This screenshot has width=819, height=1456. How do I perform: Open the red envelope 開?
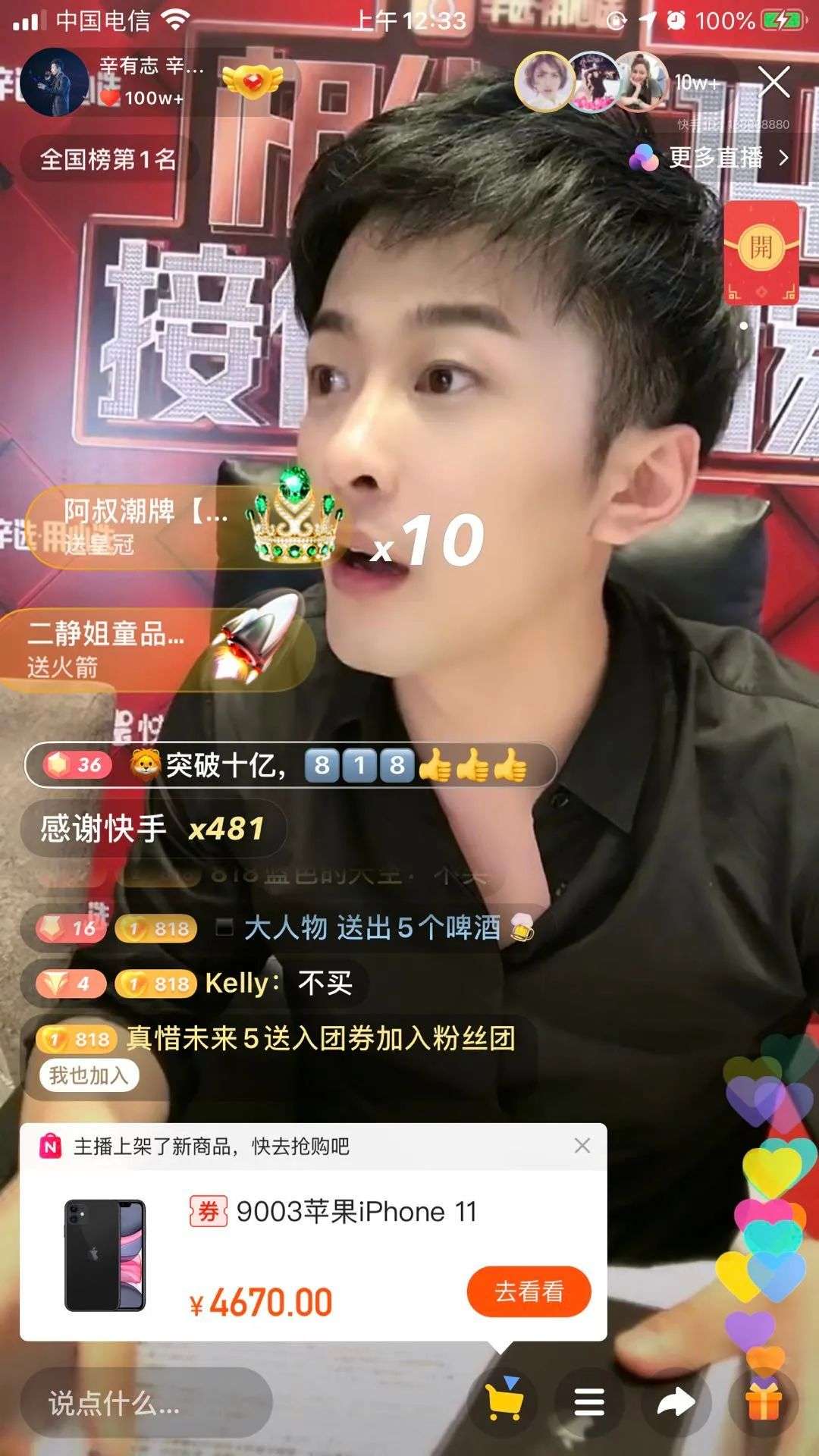click(761, 252)
